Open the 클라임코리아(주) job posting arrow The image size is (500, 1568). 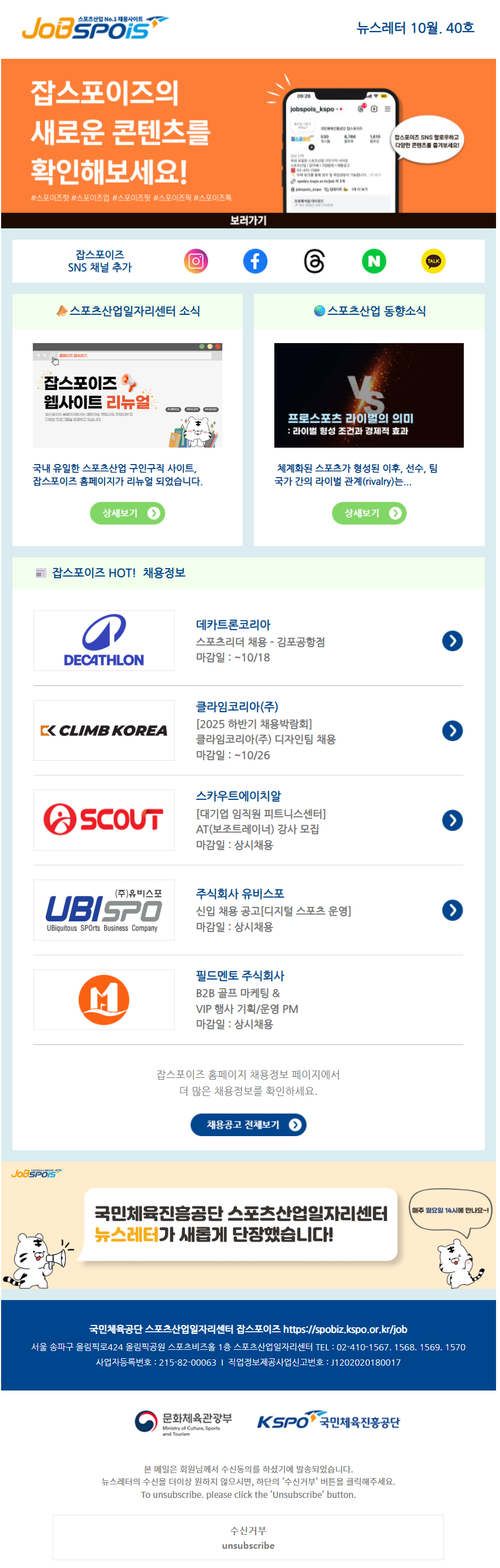(452, 730)
